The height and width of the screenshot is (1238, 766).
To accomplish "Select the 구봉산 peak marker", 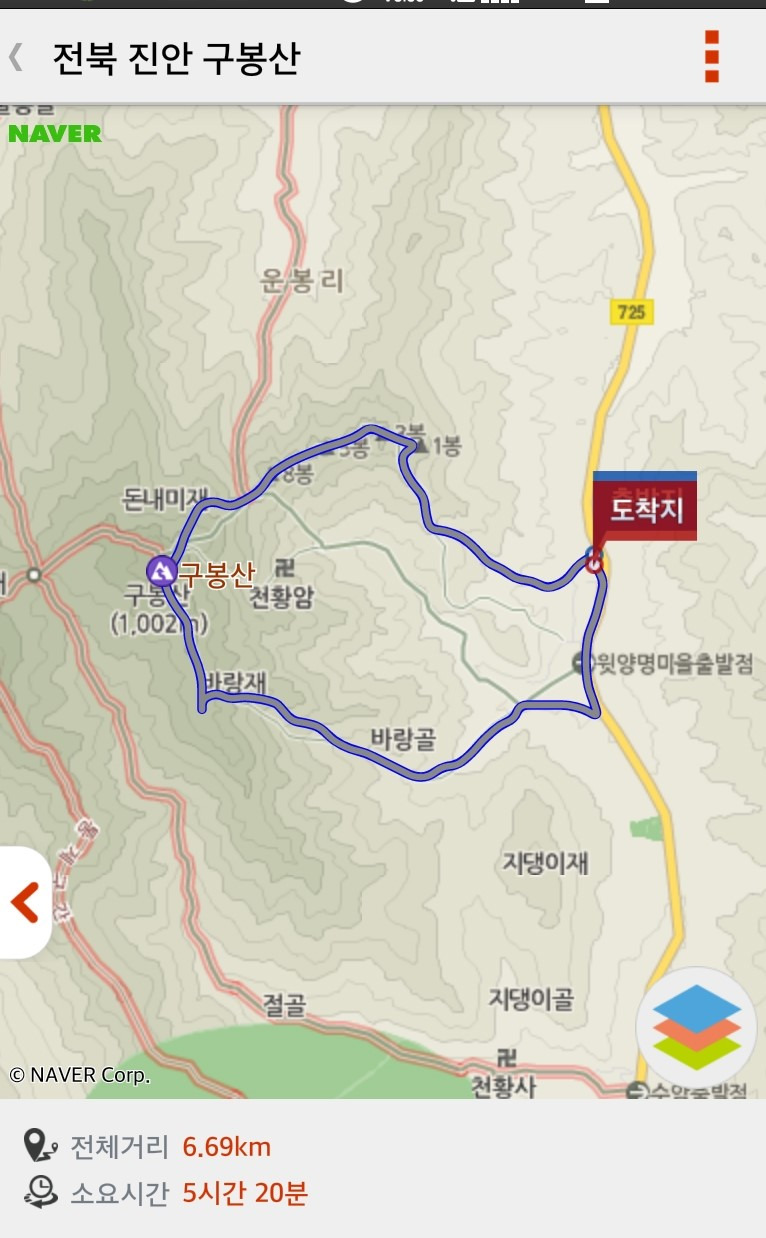I will coord(161,572).
